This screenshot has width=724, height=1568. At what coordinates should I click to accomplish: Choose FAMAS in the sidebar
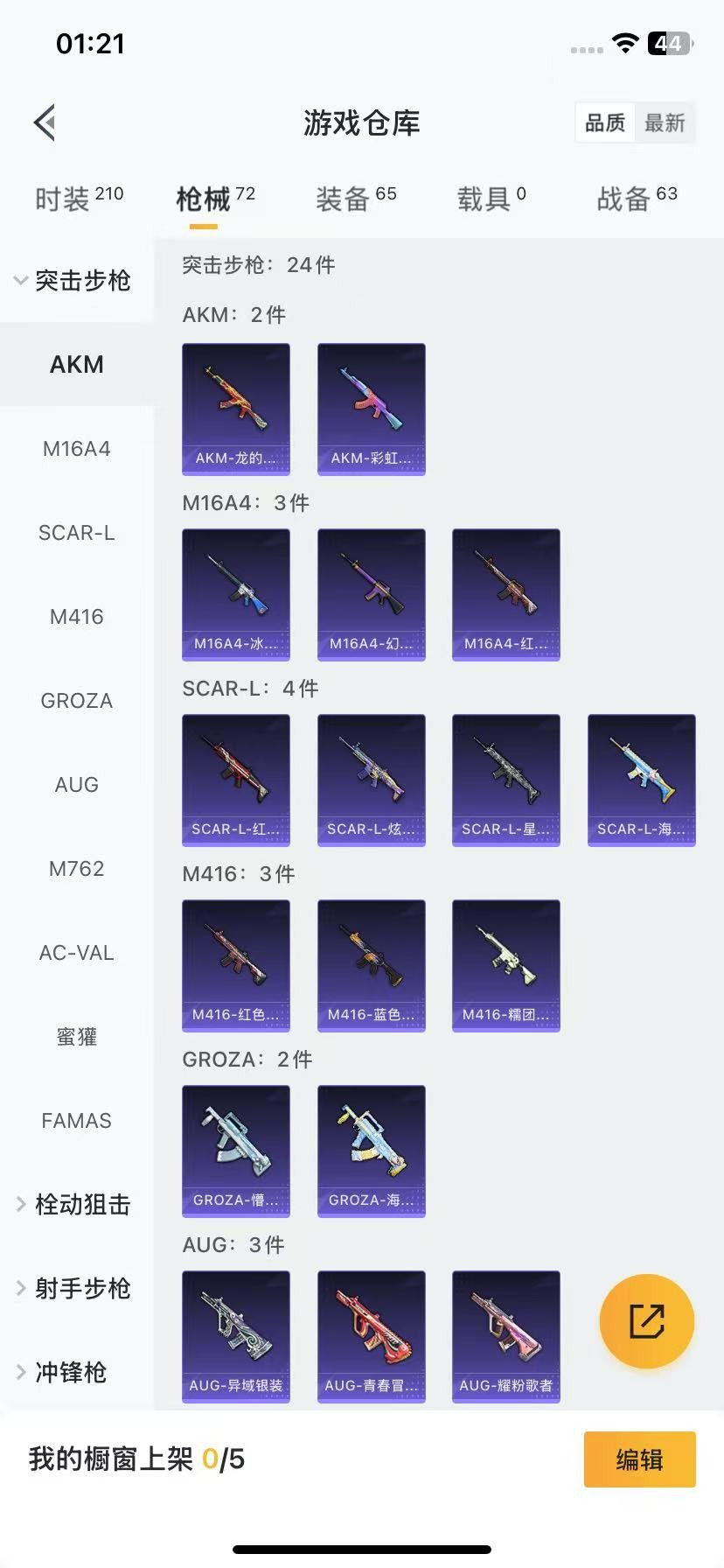coord(77,1121)
